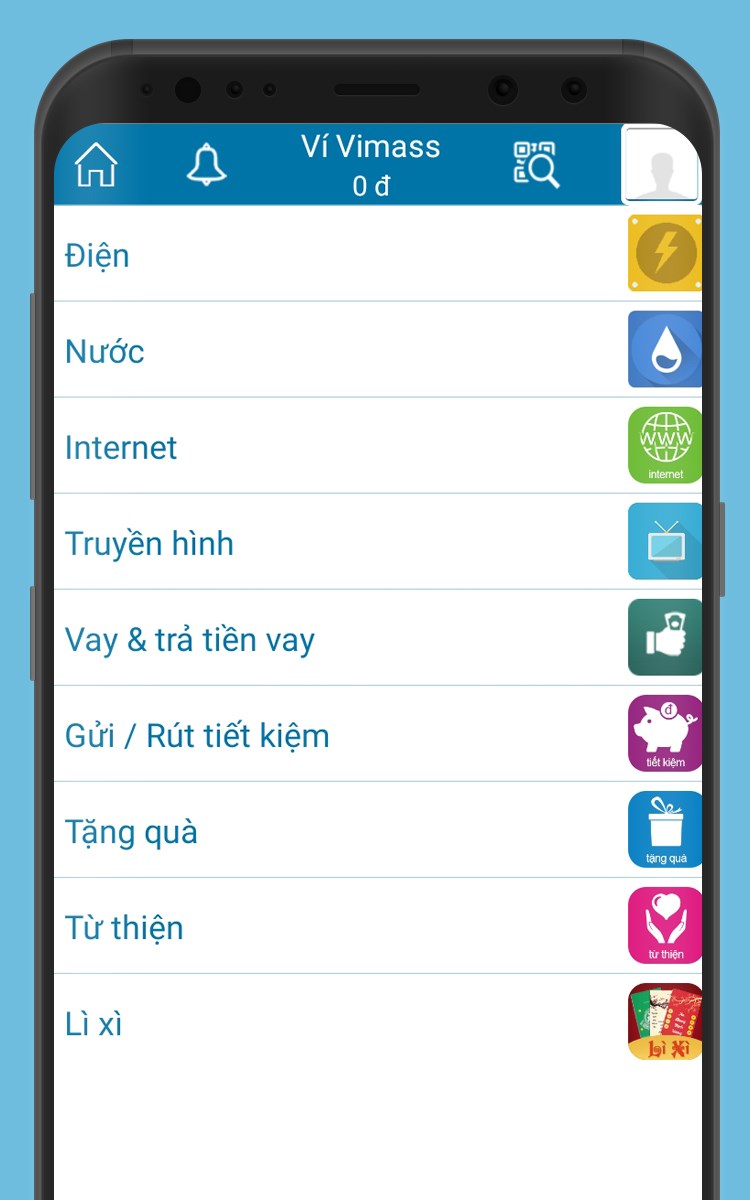Open the gift box tặng quà icon
Viewport: 750px width, 1200px height.
(665, 829)
